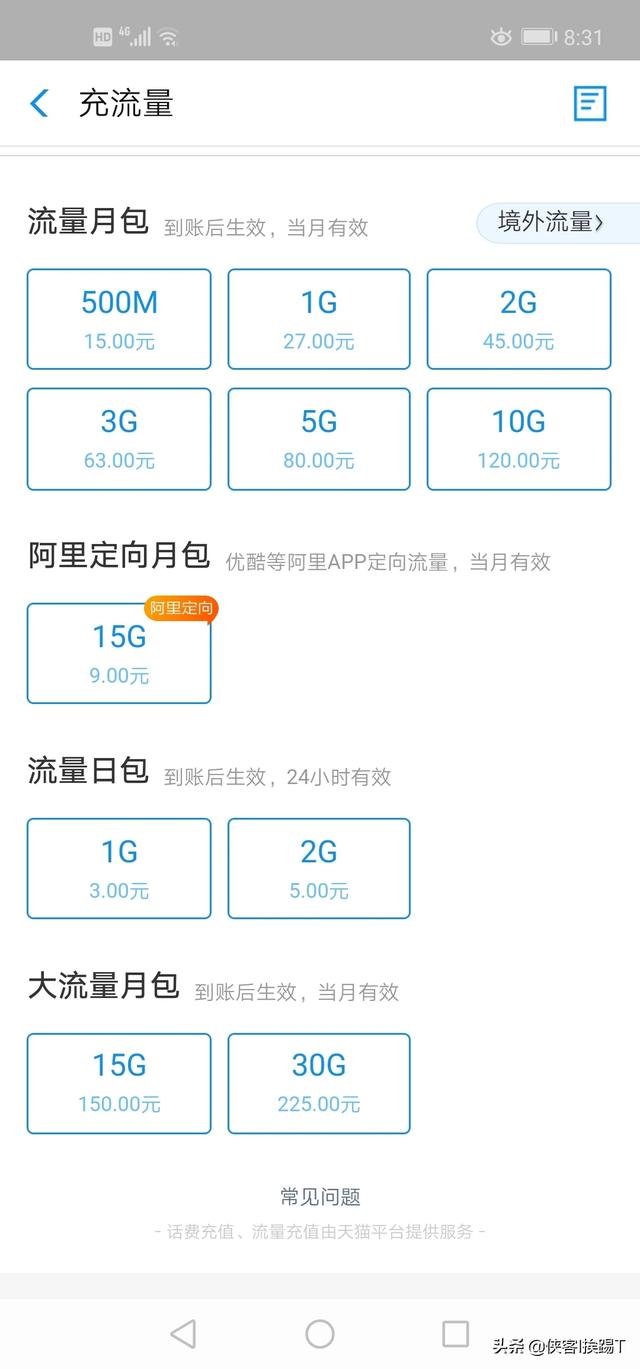Open the recharge records icon
This screenshot has height=1369, width=640.
tap(589, 103)
